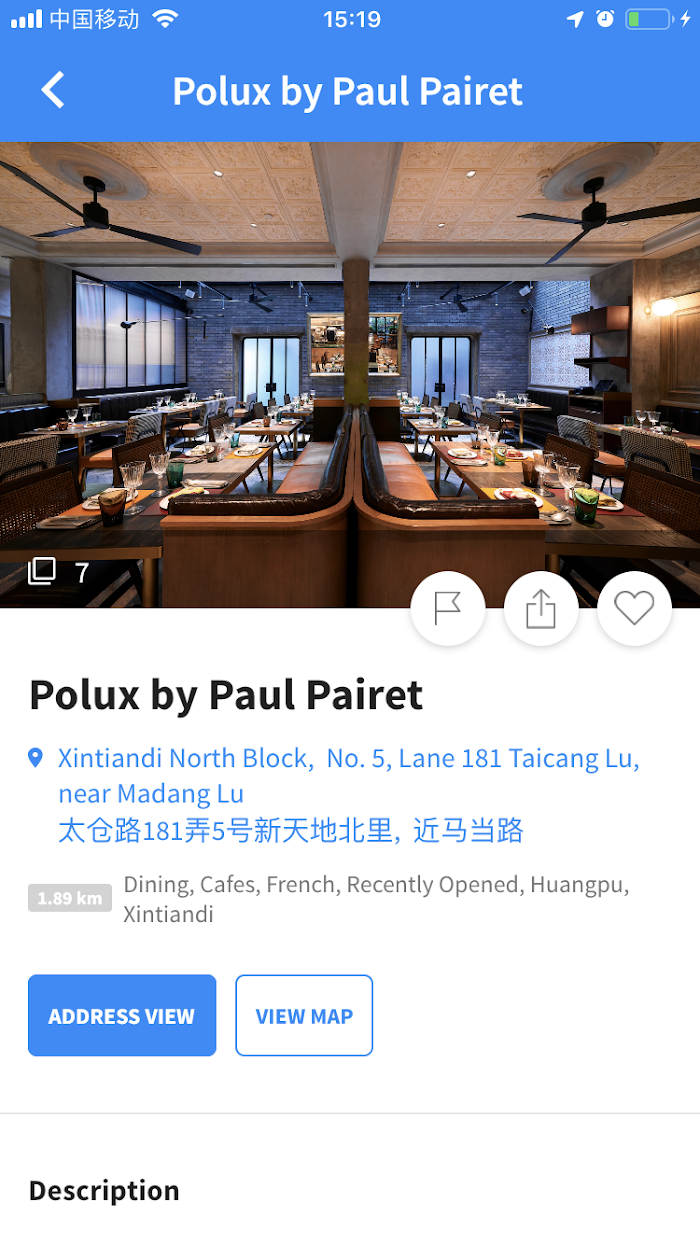
Task: Report this venue with the flag icon
Action: 447,608
